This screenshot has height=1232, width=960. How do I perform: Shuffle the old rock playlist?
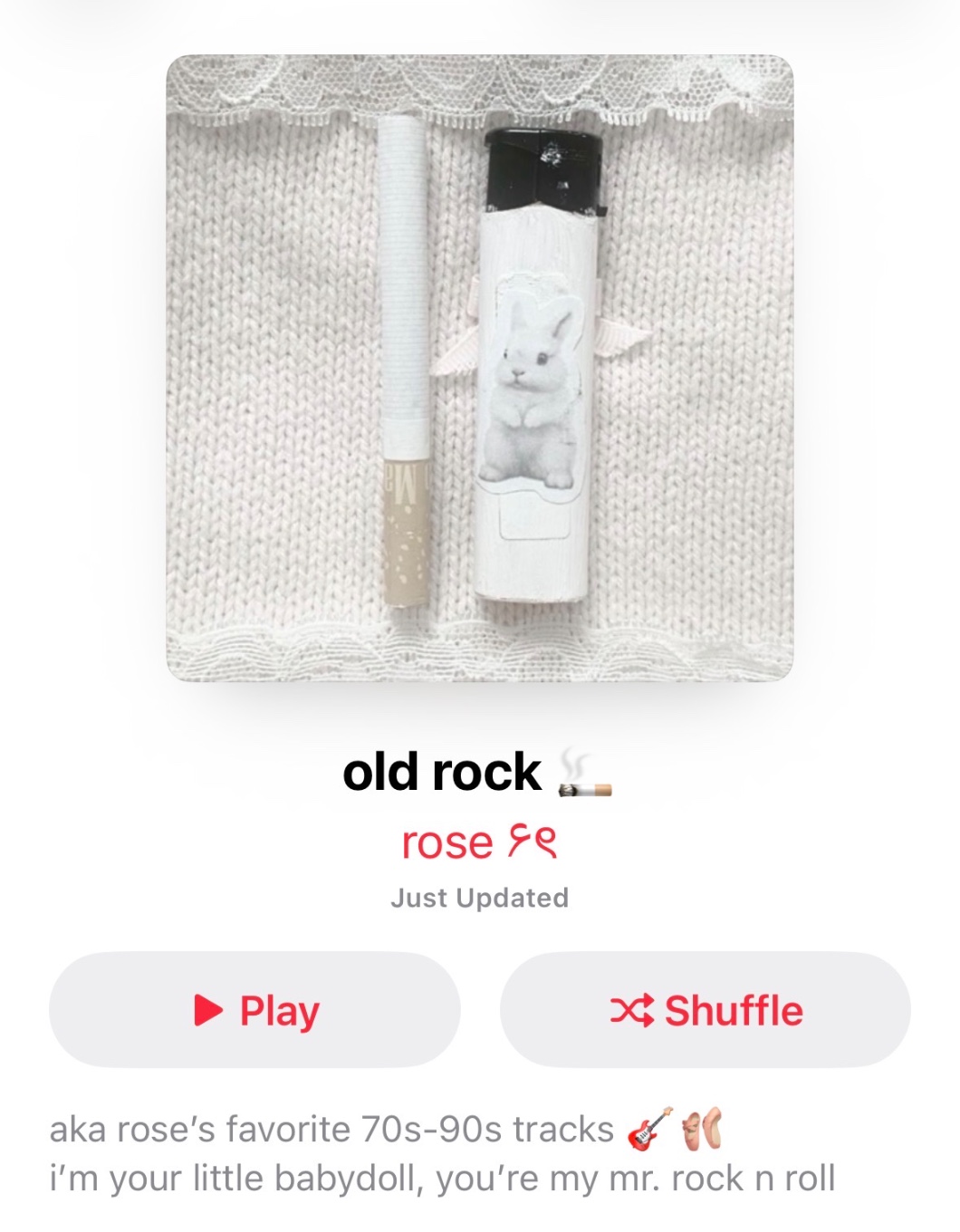[706, 1009]
